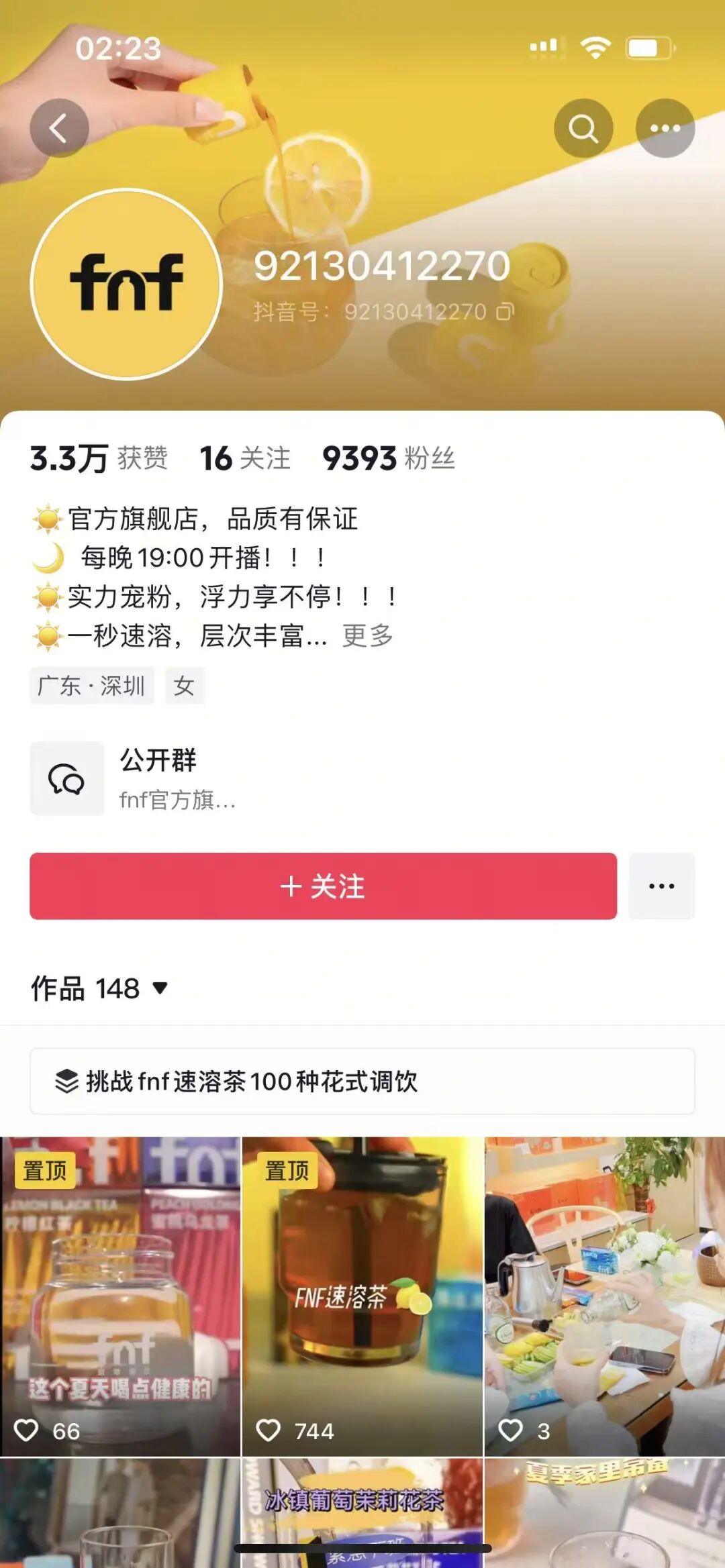Open search on this profile

tap(583, 128)
